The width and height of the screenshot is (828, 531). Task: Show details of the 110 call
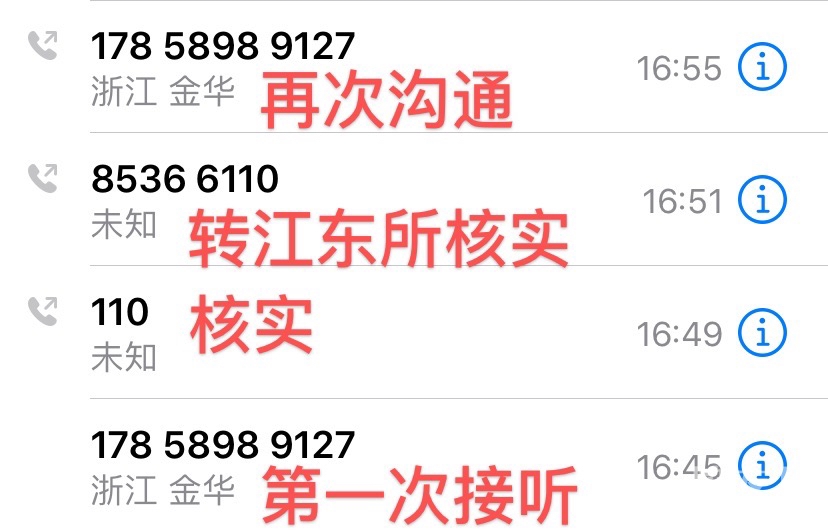tap(762, 332)
